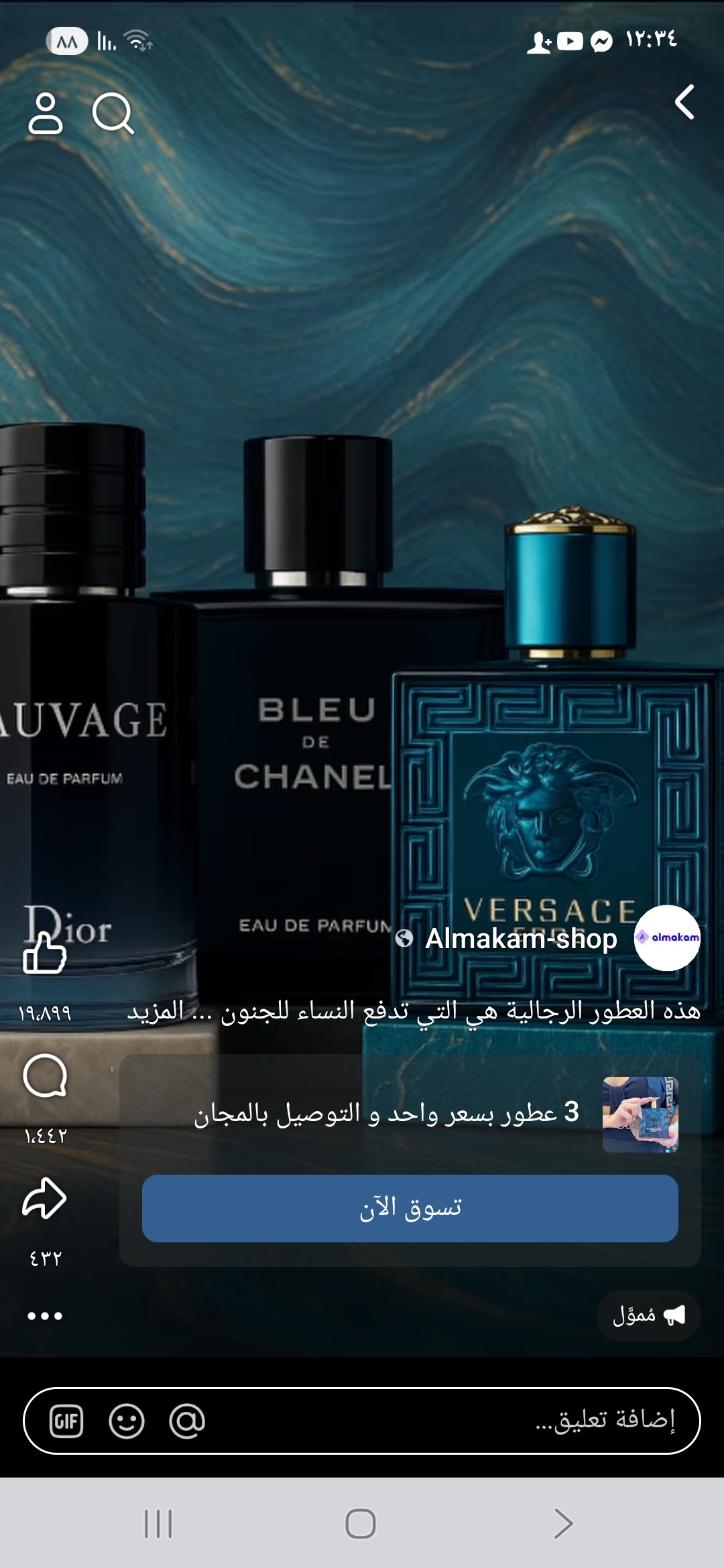
Task: Open recent apps from navigation bar
Action: [158, 1523]
